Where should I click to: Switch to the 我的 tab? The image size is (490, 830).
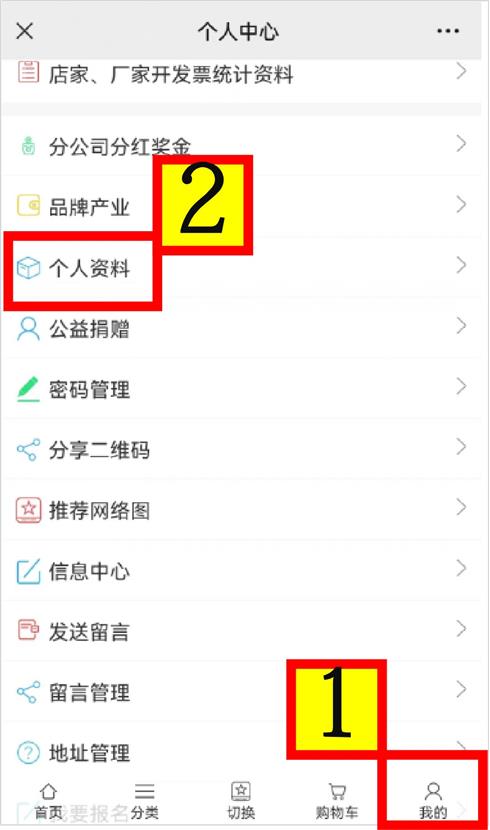pyautogui.click(x=433, y=801)
